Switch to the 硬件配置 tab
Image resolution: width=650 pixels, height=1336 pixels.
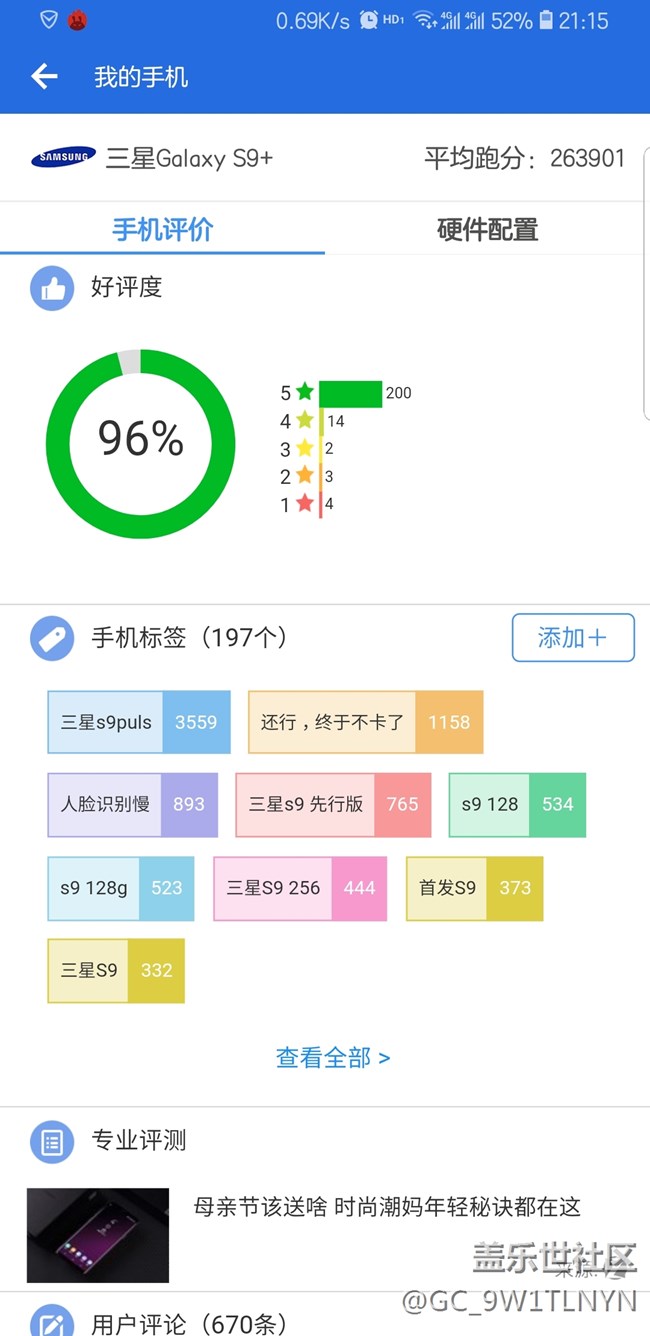point(487,229)
